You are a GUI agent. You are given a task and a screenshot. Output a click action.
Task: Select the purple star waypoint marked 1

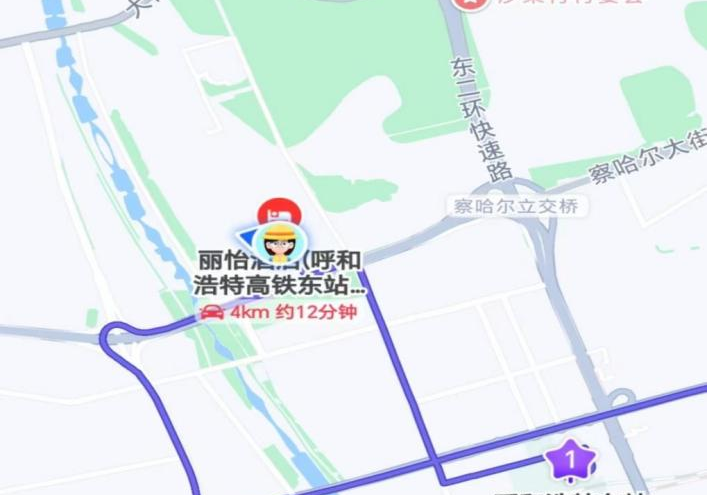(x=570, y=460)
